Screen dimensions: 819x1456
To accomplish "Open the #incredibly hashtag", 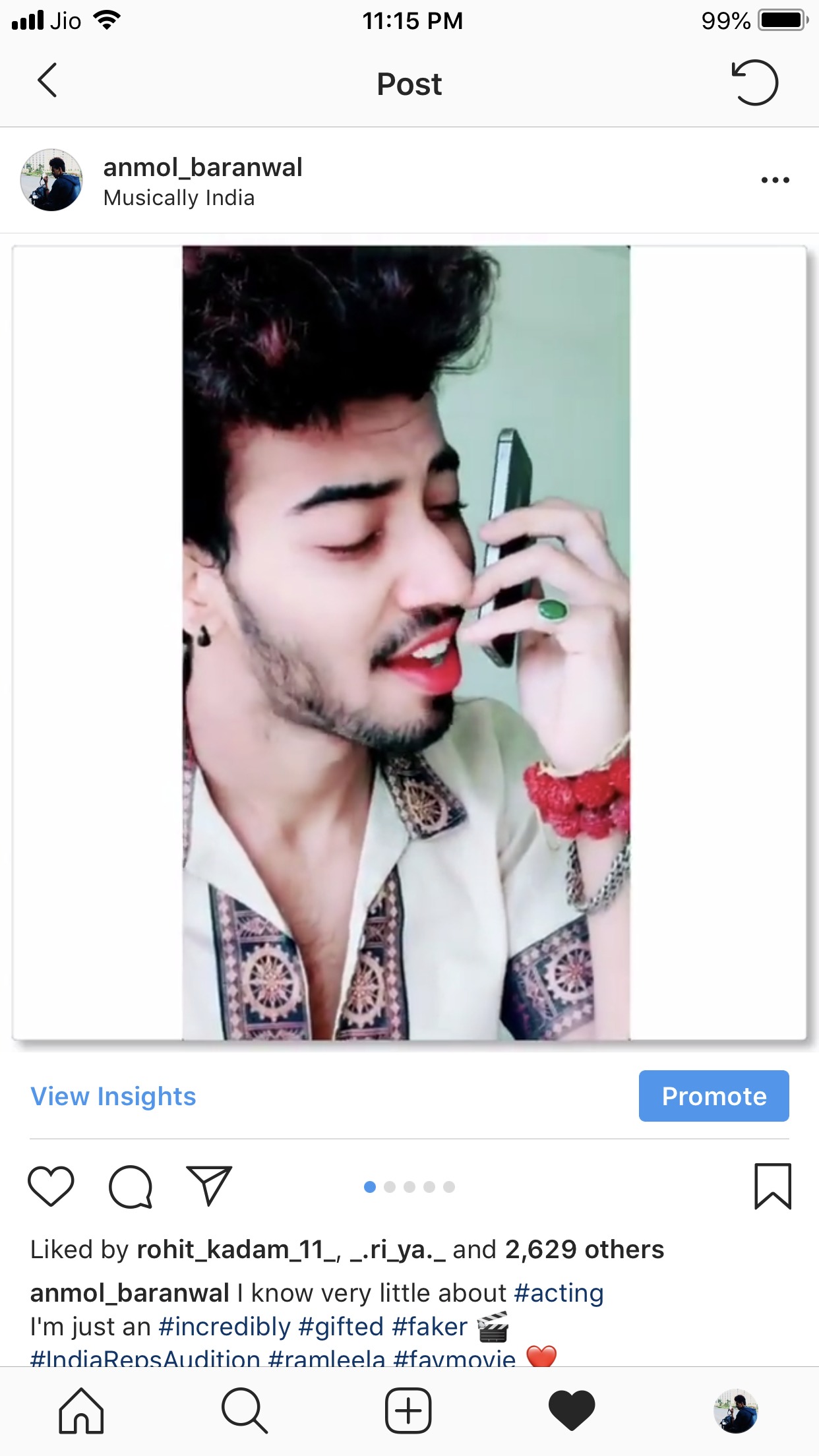I will pos(224,1327).
